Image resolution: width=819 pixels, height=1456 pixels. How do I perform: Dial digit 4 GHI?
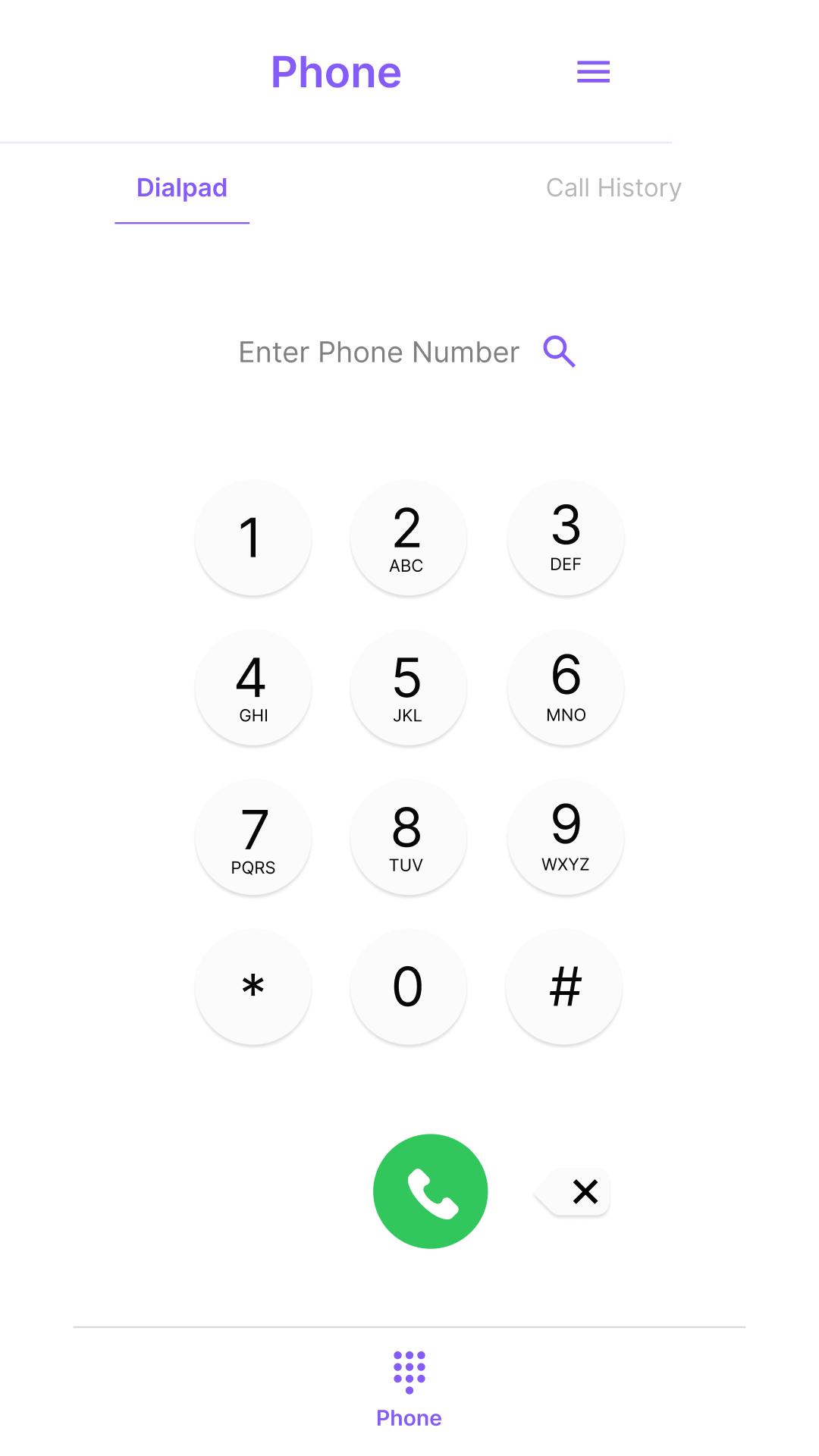point(253,687)
